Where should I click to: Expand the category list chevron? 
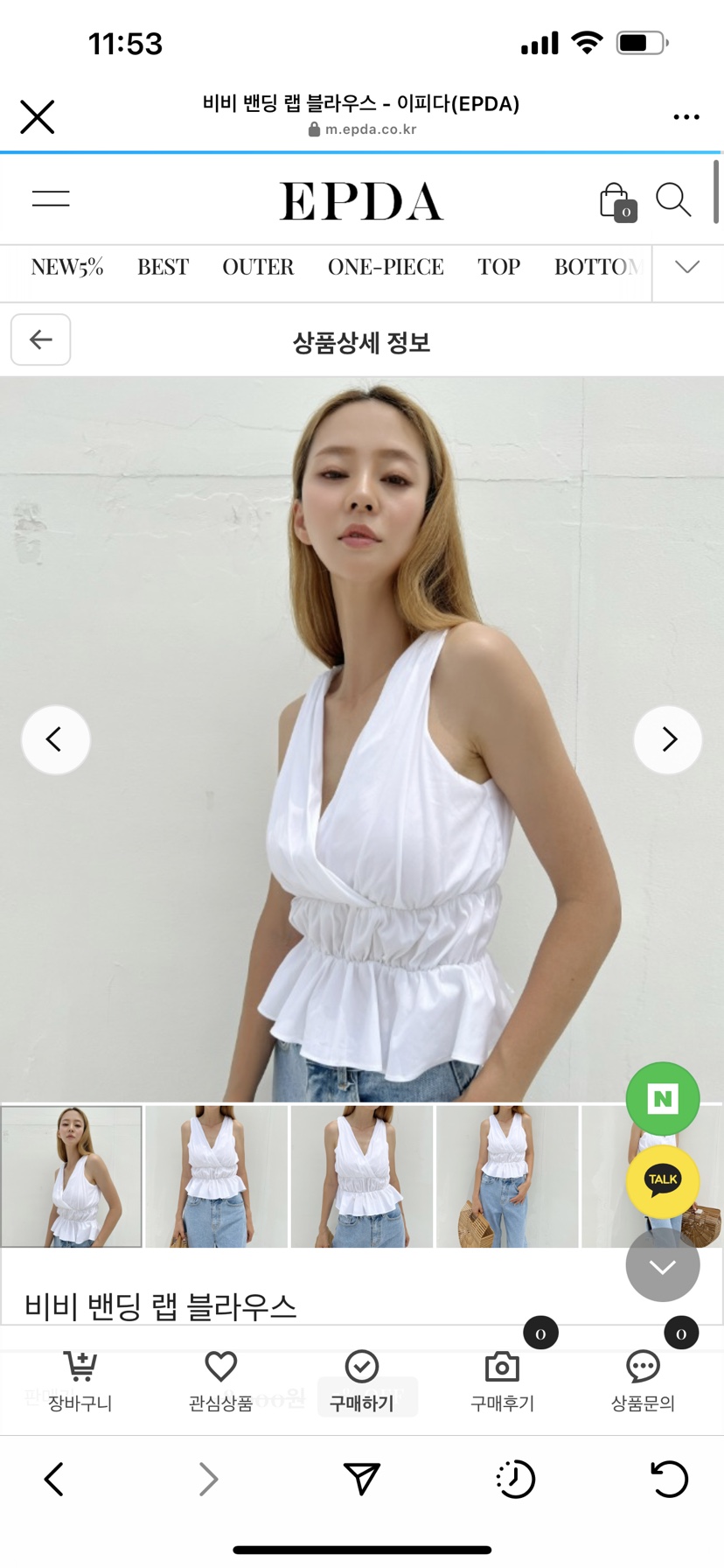687,267
